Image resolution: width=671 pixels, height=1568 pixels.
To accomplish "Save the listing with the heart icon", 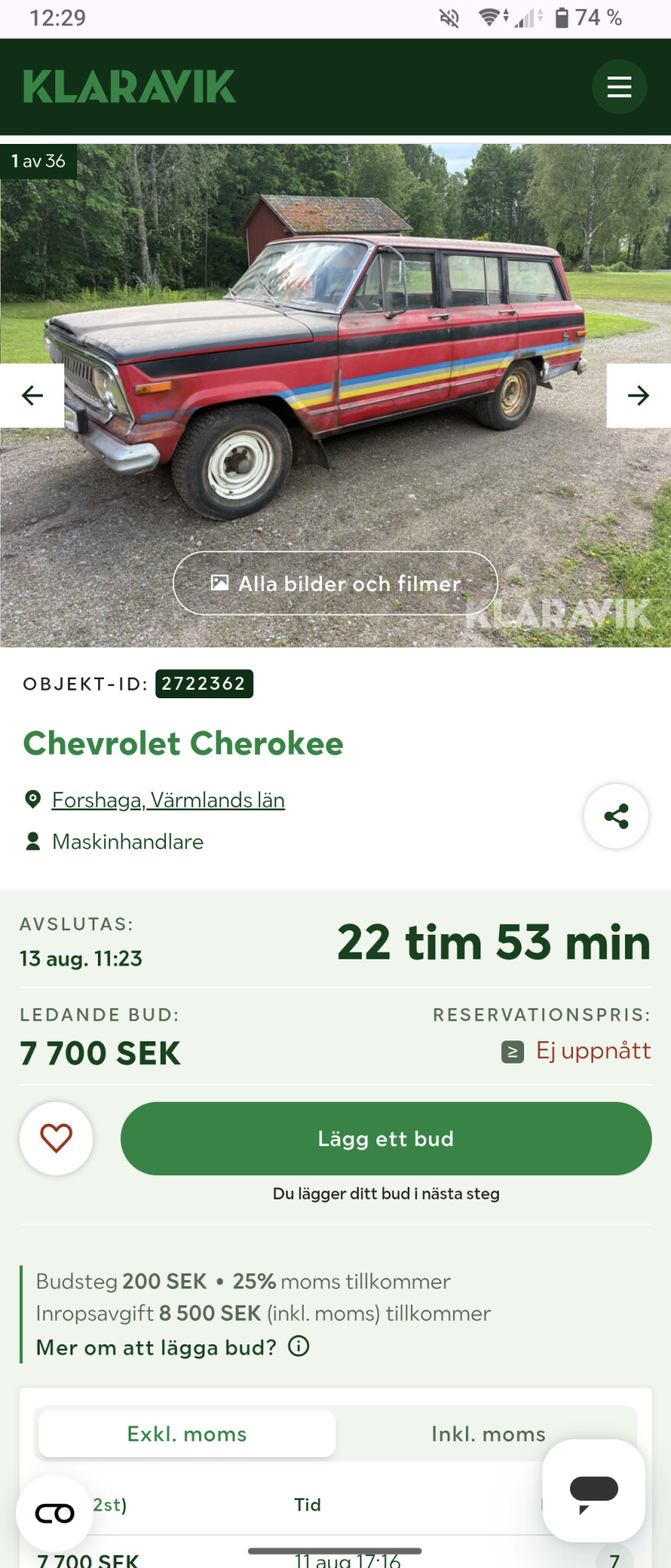I will [x=56, y=1138].
